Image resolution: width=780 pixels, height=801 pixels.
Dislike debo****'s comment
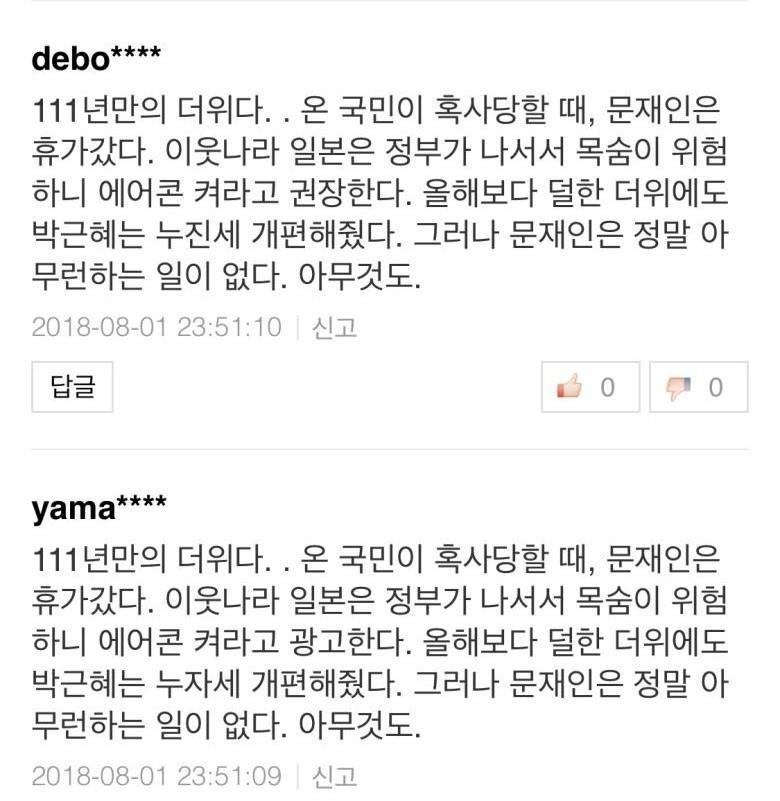point(698,387)
